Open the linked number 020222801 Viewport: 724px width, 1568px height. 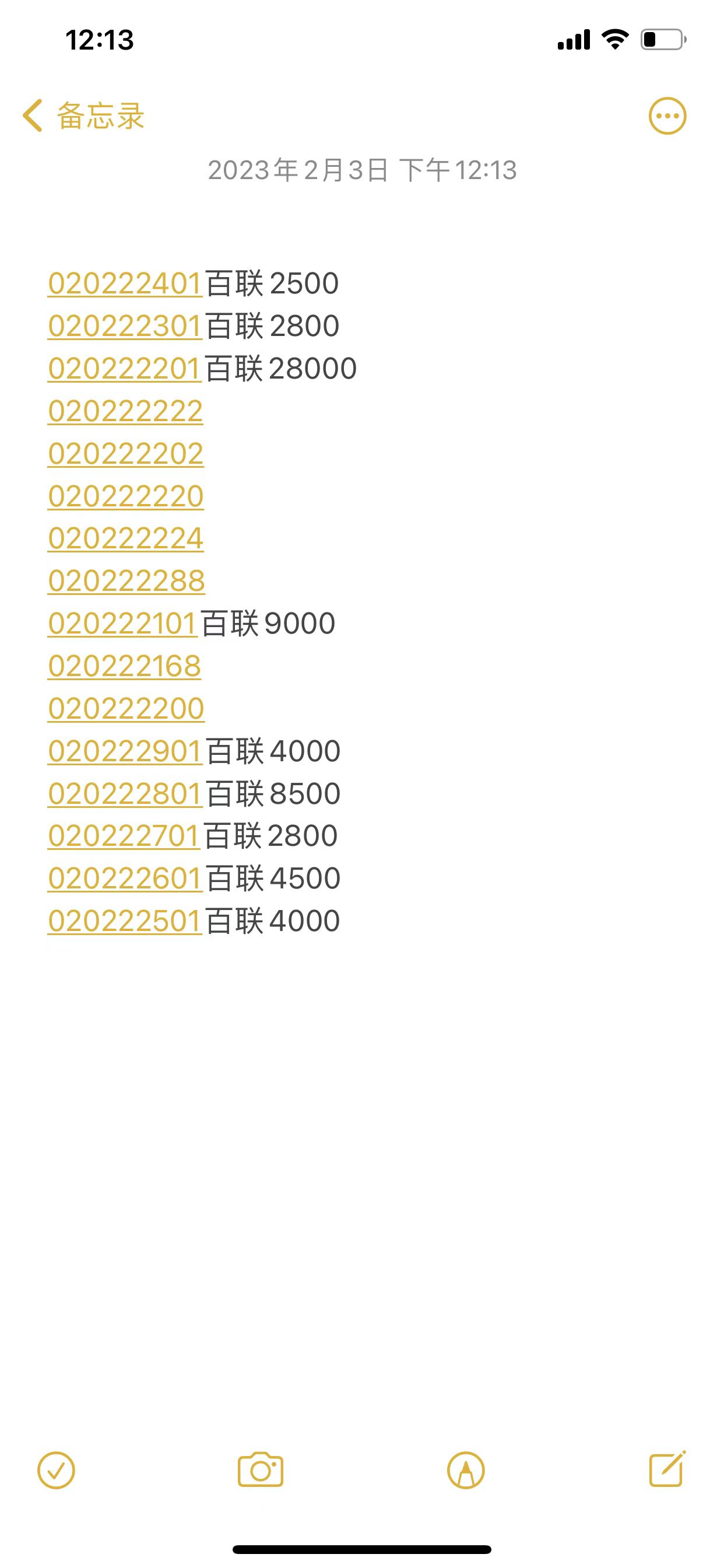pyautogui.click(x=125, y=794)
